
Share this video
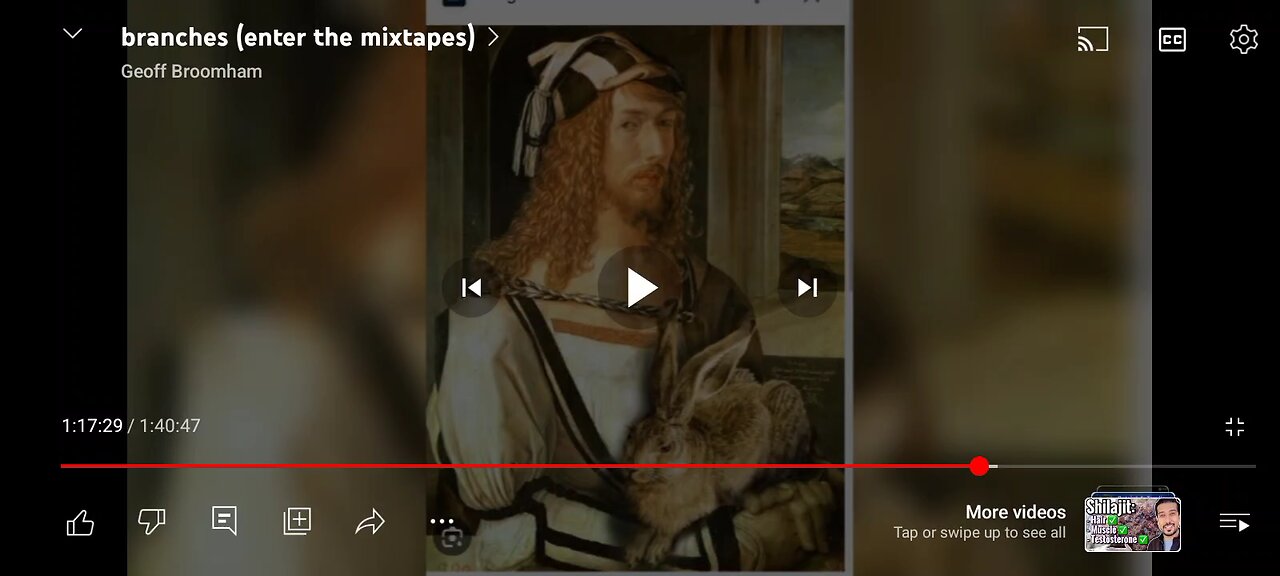[370, 521]
